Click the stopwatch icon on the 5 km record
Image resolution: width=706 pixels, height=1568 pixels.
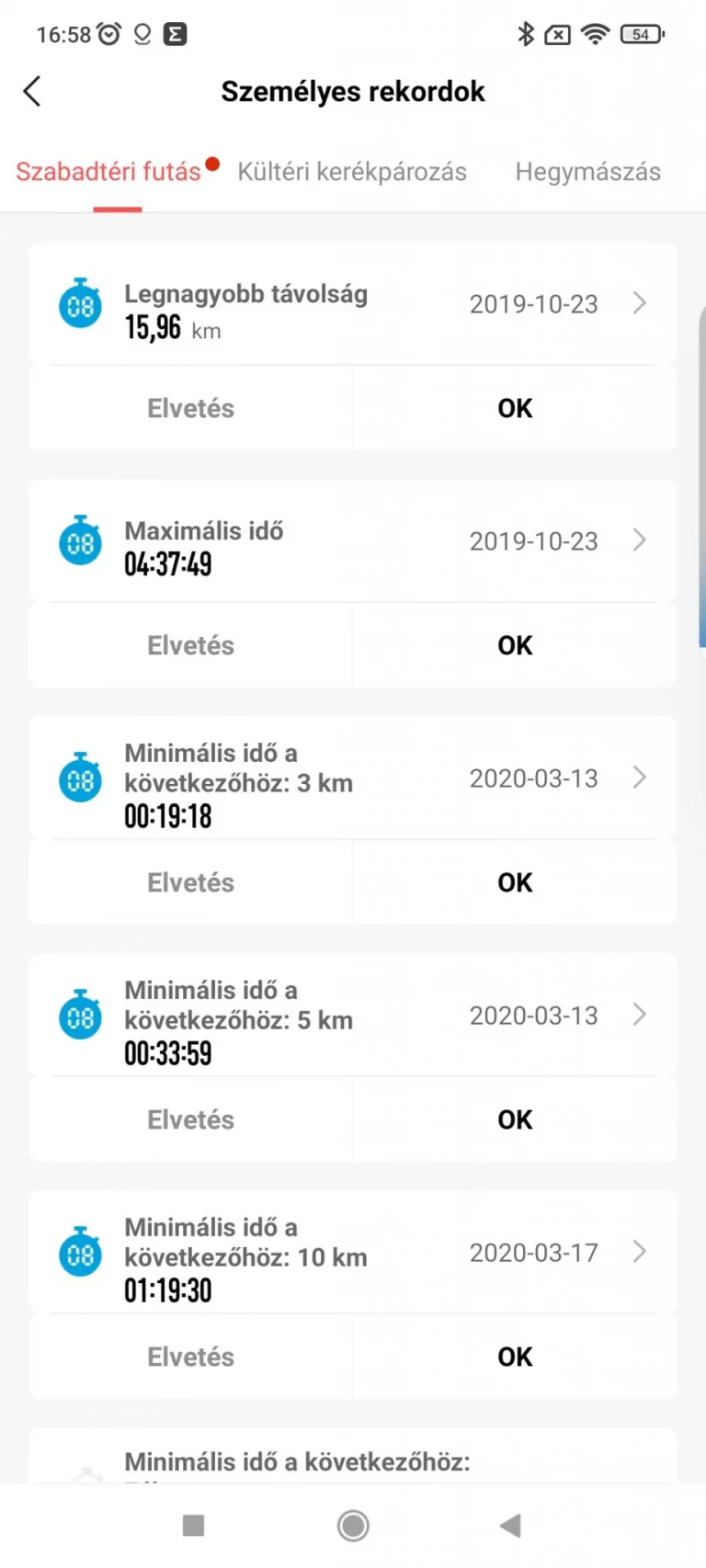(x=80, y=1016)
